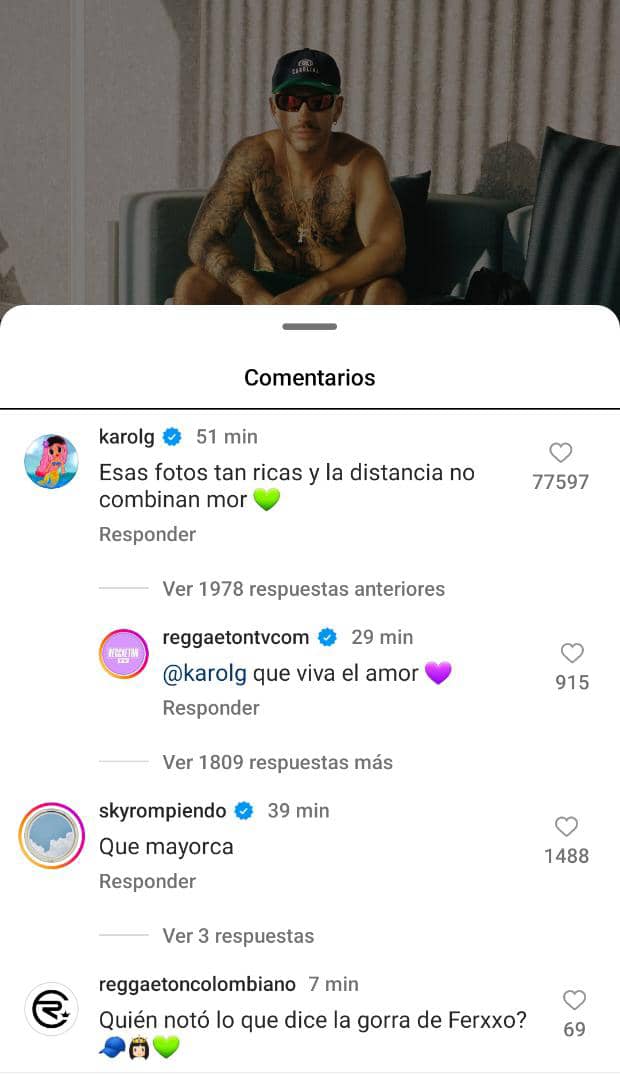This screenshot has height=1080, width=620.
Task: Like karolg's comment
Action: [x=561, y=453]
